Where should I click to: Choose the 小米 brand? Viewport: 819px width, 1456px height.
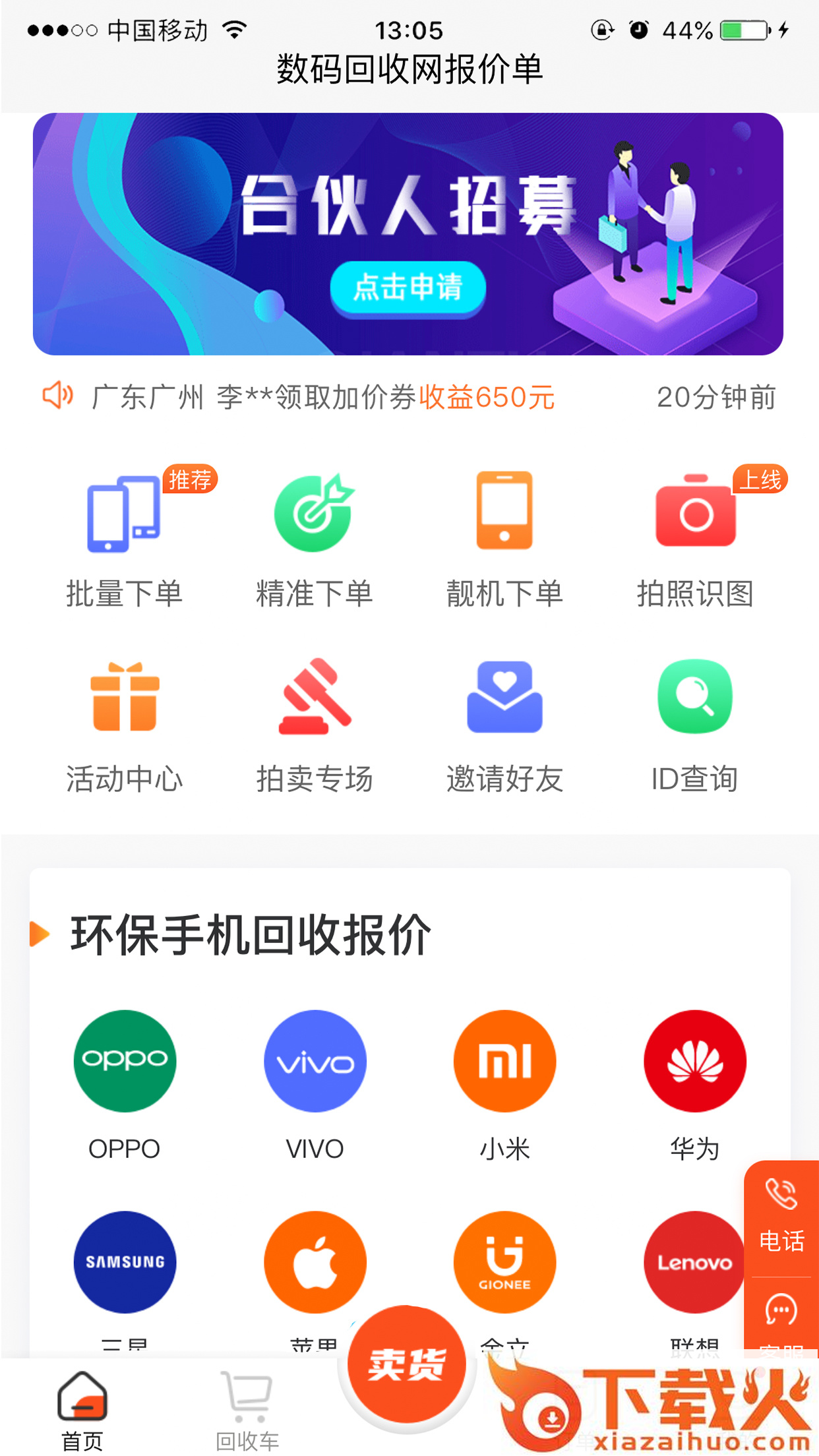504,1061
